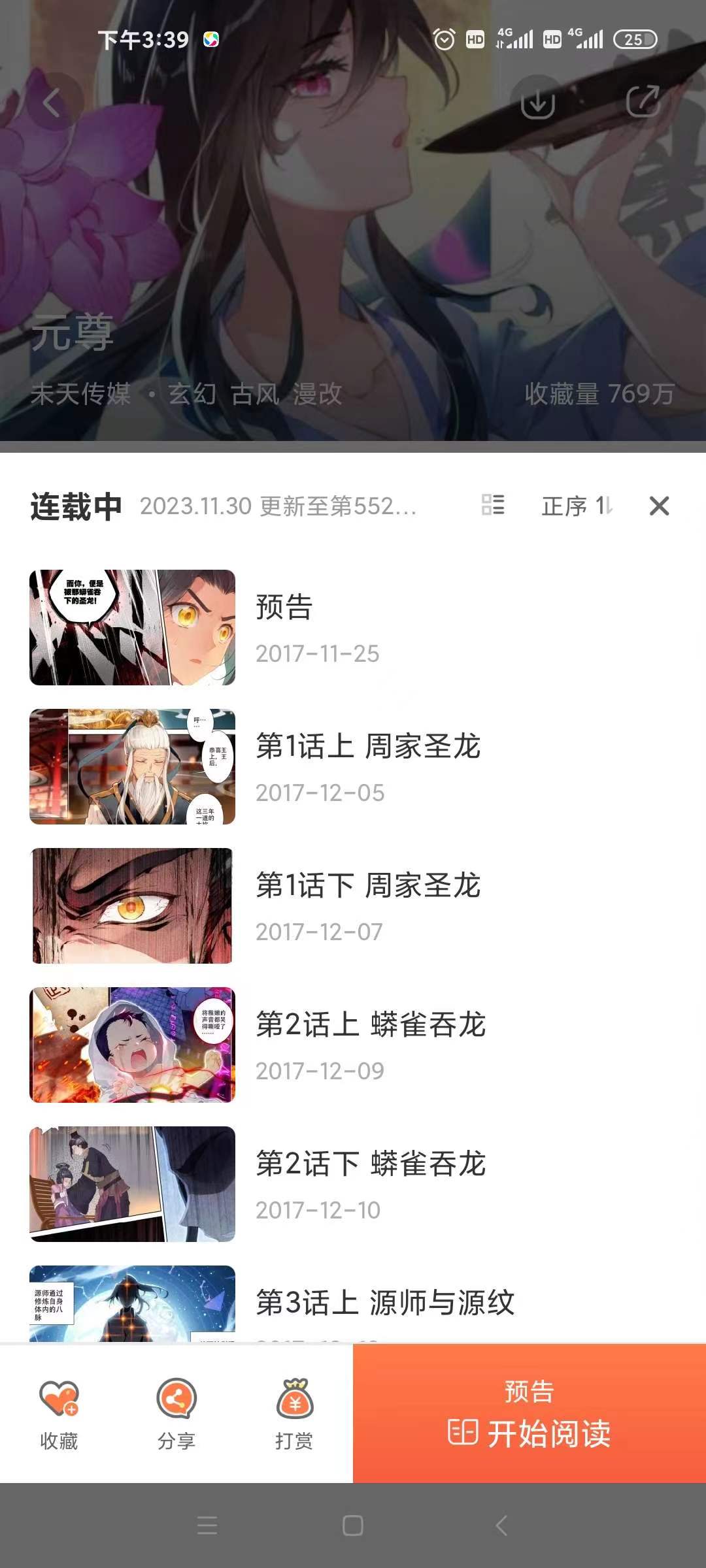Toggle the 正序 chapter sort order
The height and width of the screenshot is (1568, 706).
tap(576, 506)
